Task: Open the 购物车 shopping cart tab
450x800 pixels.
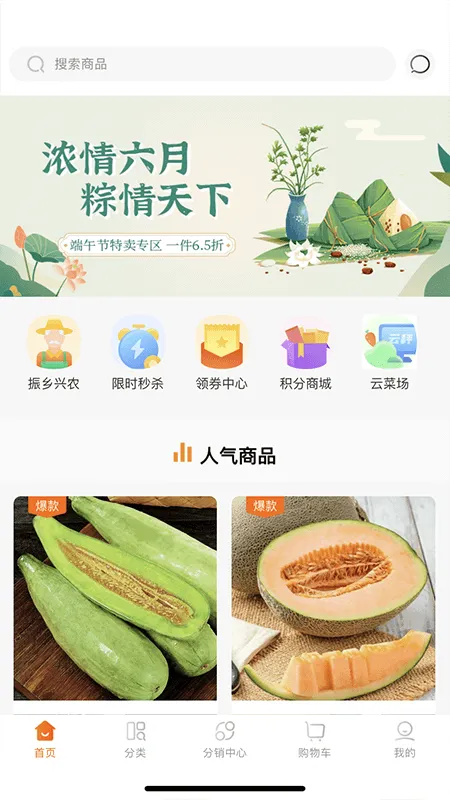Action: [x=314, y=739]
